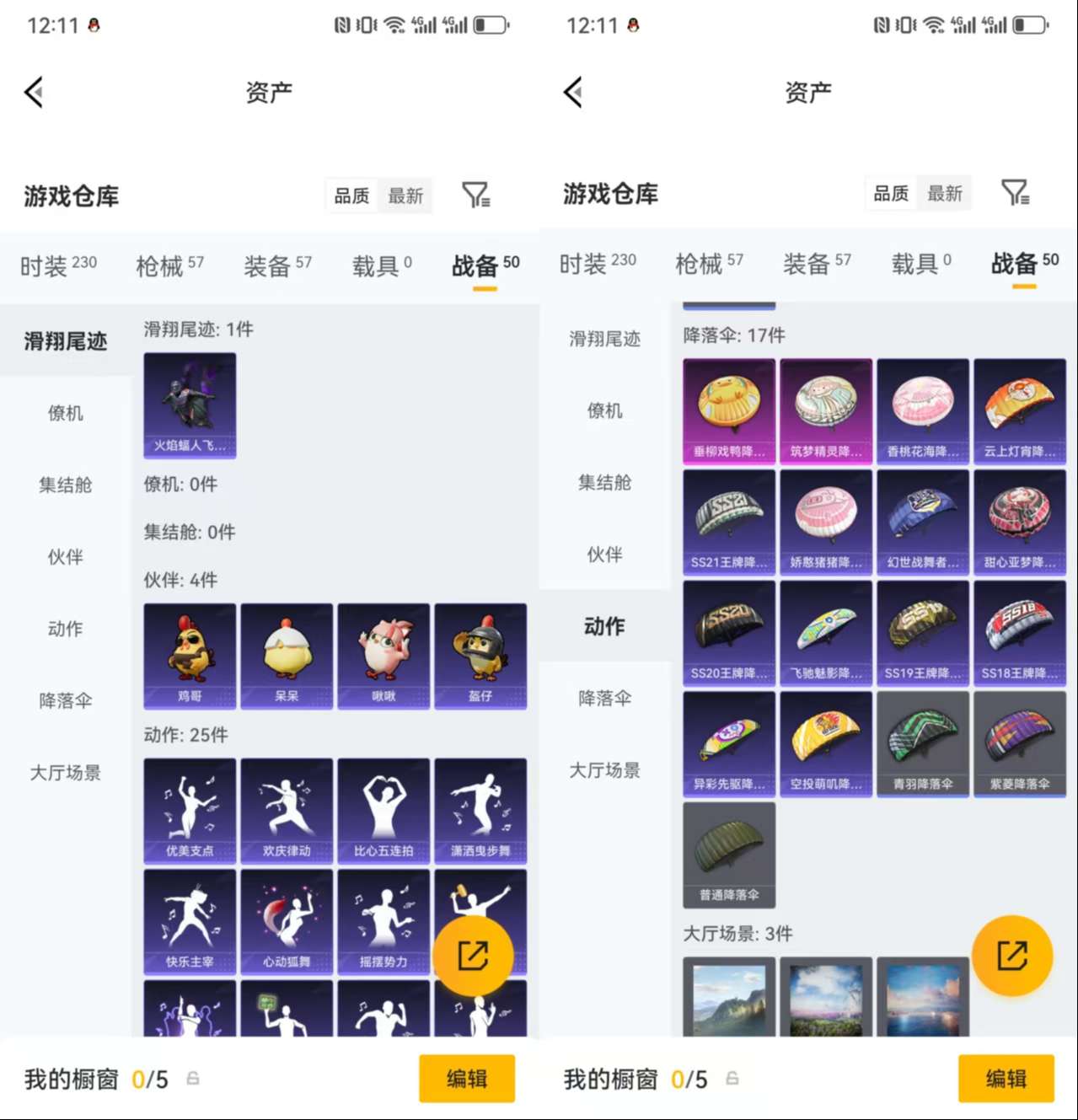Select the 大厅场景 sidebar category
This screenshot has height=1120, width=1078.
[63, 774]
